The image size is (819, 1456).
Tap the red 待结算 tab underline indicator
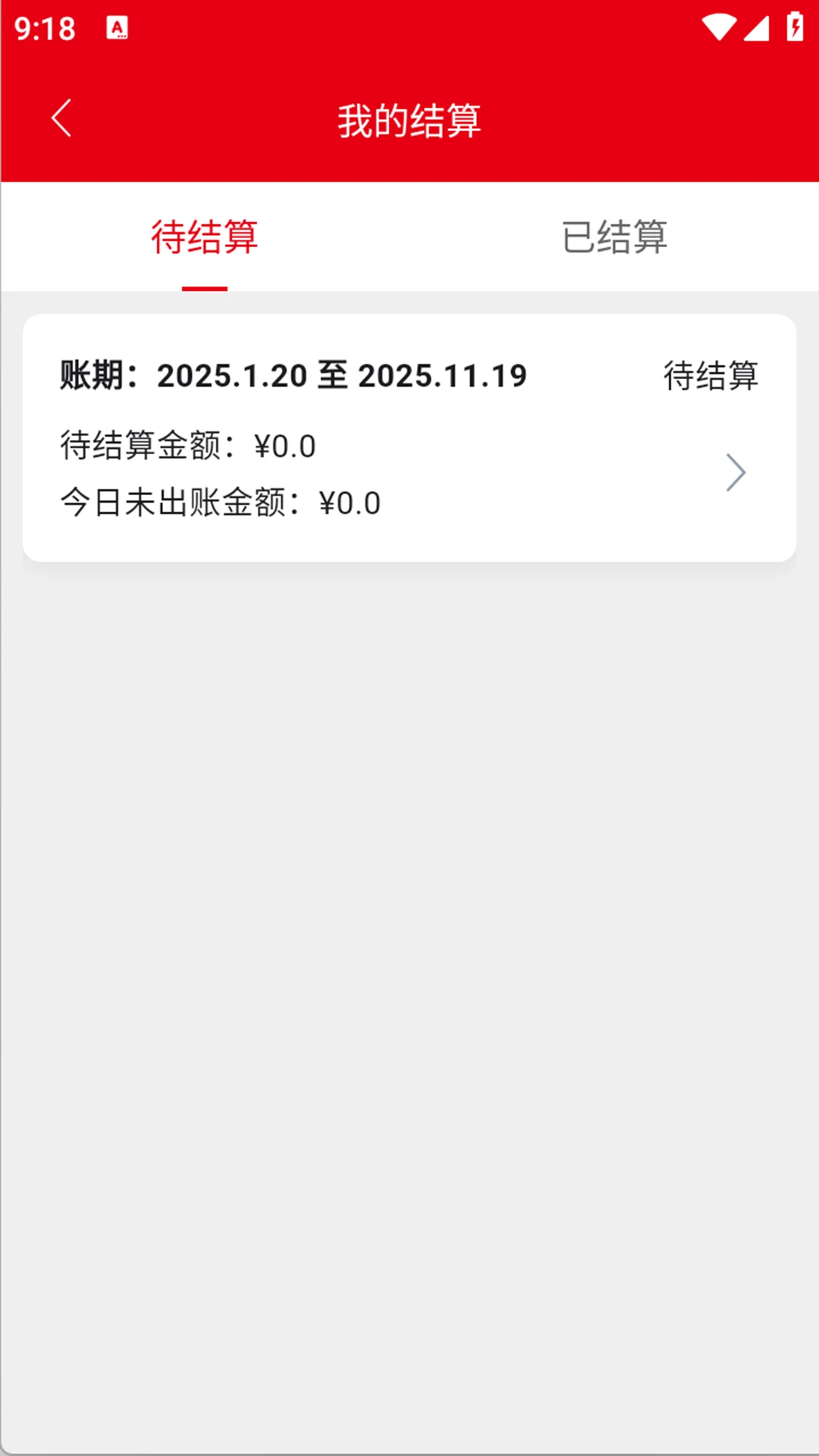point(205,287)
